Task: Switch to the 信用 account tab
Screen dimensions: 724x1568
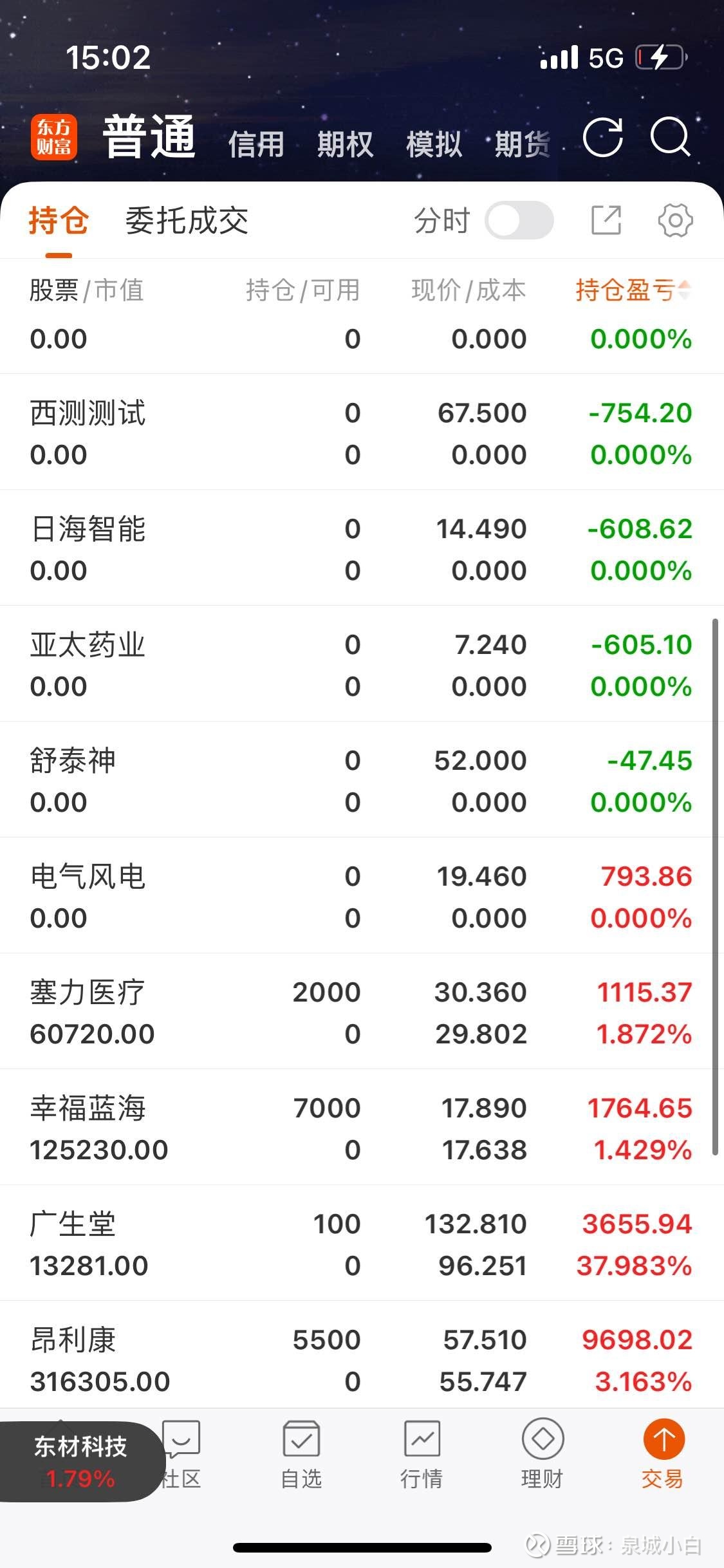Action: tap(256, 144)
